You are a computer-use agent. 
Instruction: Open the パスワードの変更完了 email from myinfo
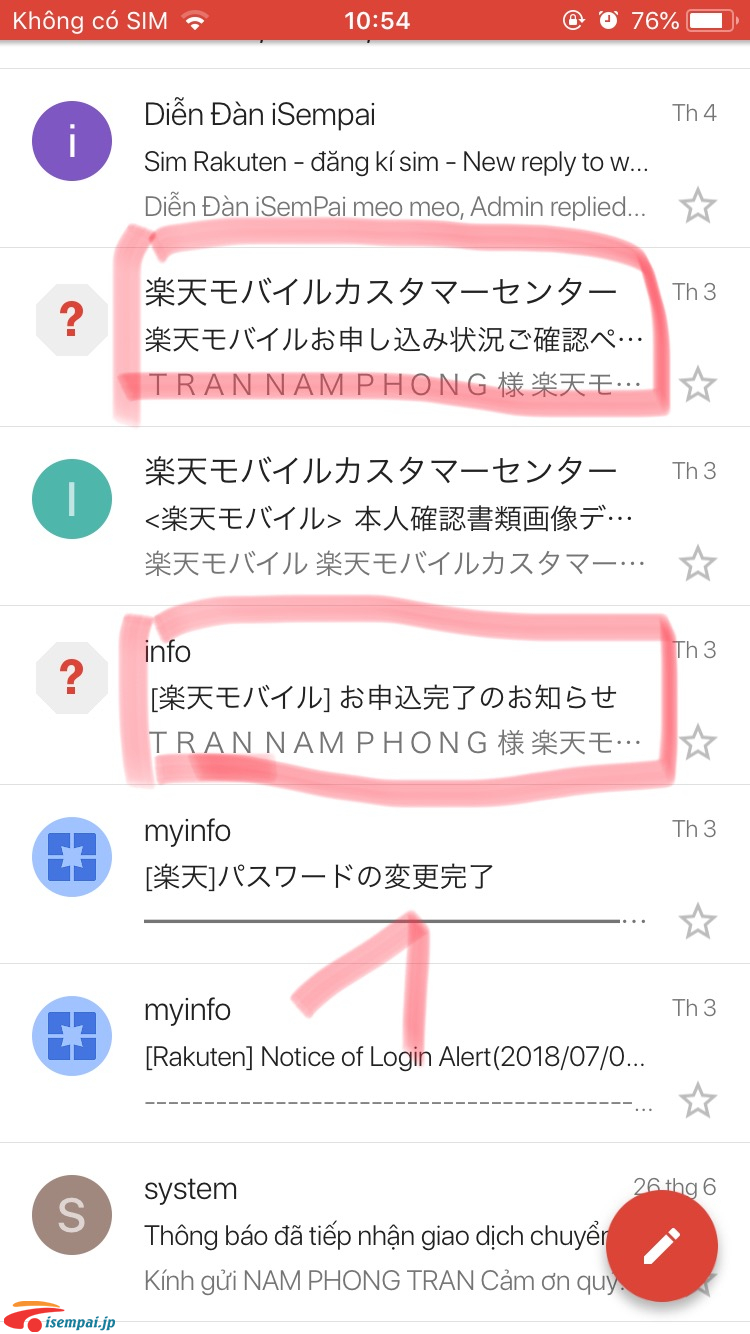(375, 875)
